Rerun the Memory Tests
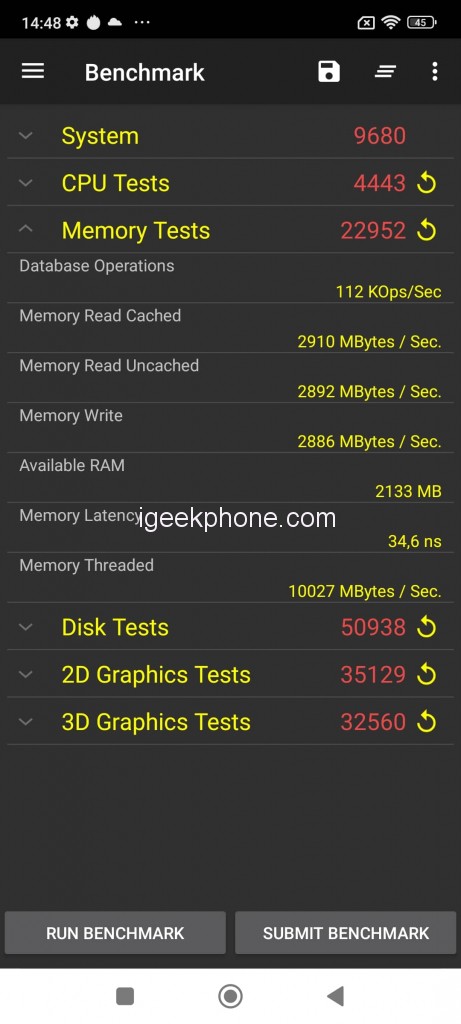Viewport: 461px width, 1024px height. [426, 231]
